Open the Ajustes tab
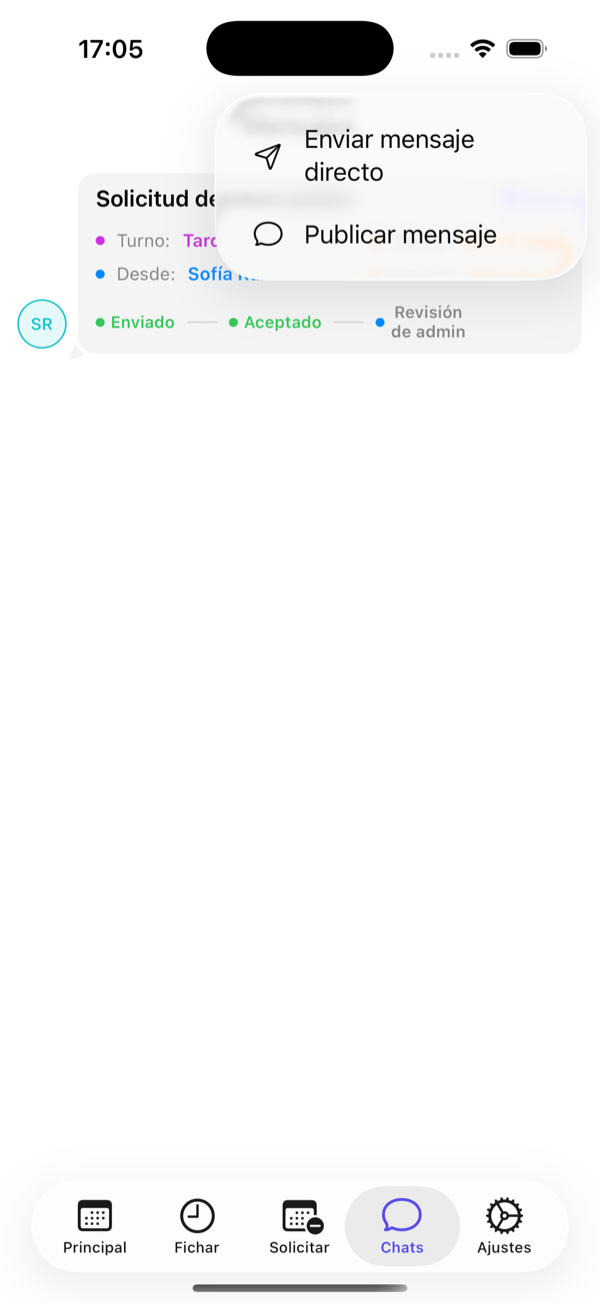600x1304 pixels. click(504, 1227)
